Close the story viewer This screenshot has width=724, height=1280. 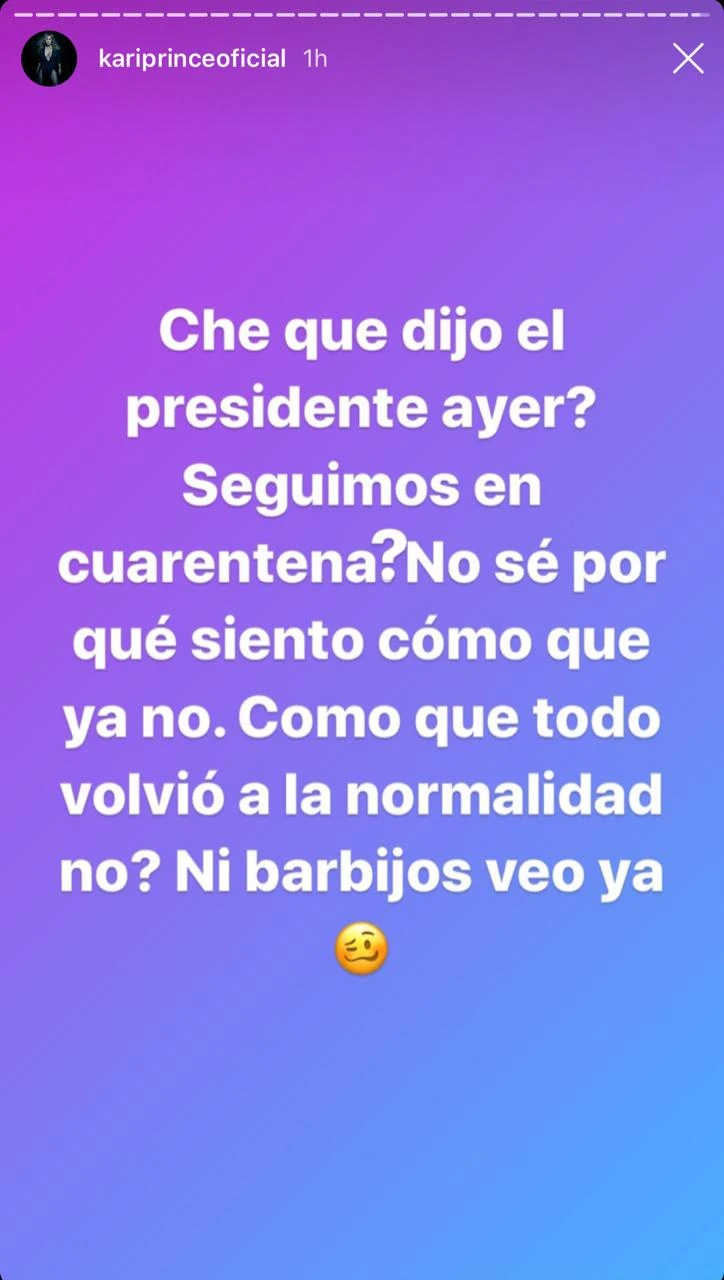point(688,59)
